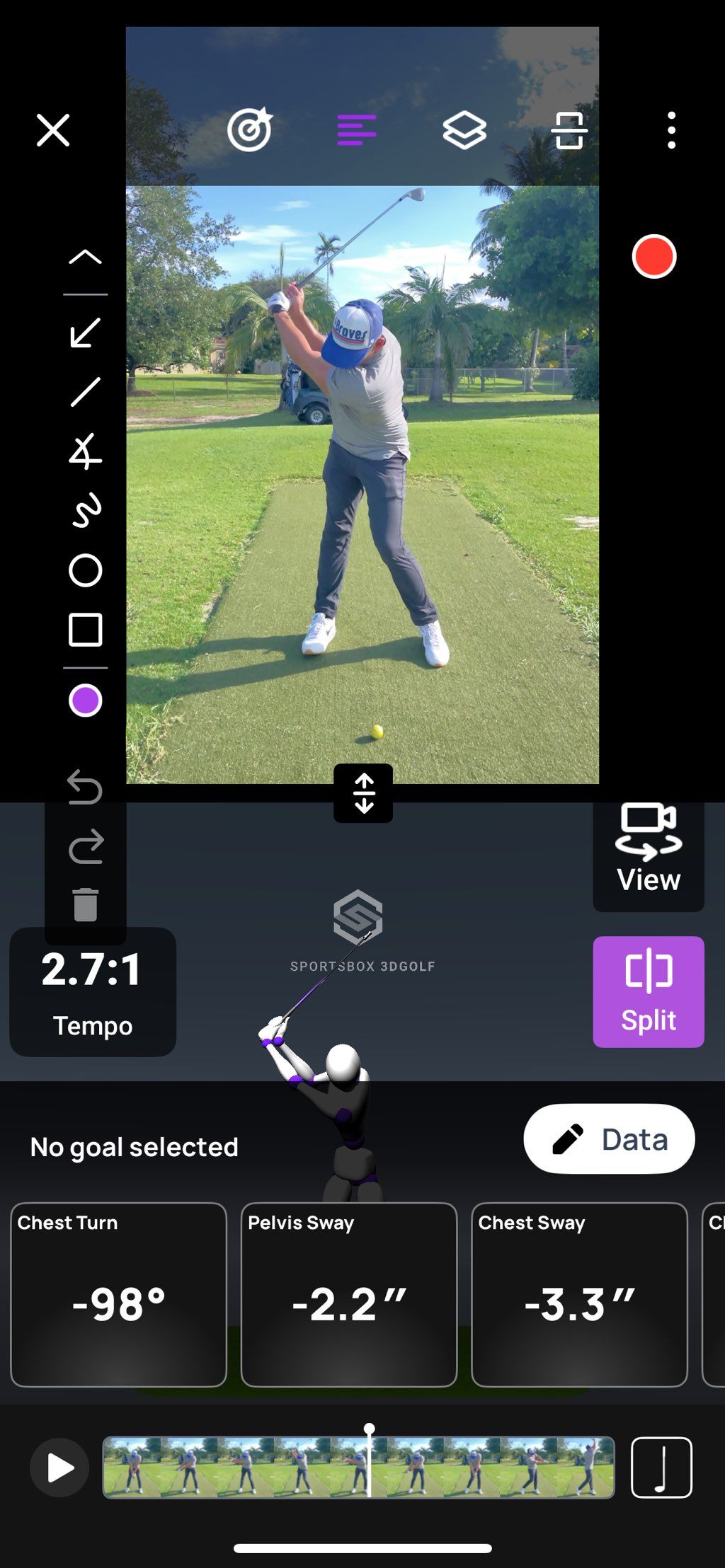
Task: Select the circle drawing tool
Action: pos(85,570)
